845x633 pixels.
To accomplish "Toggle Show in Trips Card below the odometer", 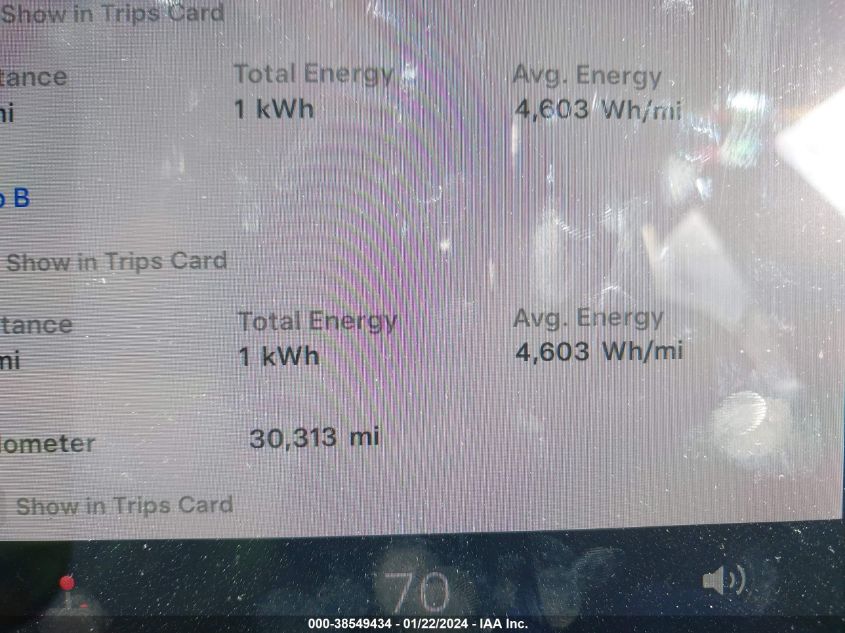I will [x=122, y=506].
